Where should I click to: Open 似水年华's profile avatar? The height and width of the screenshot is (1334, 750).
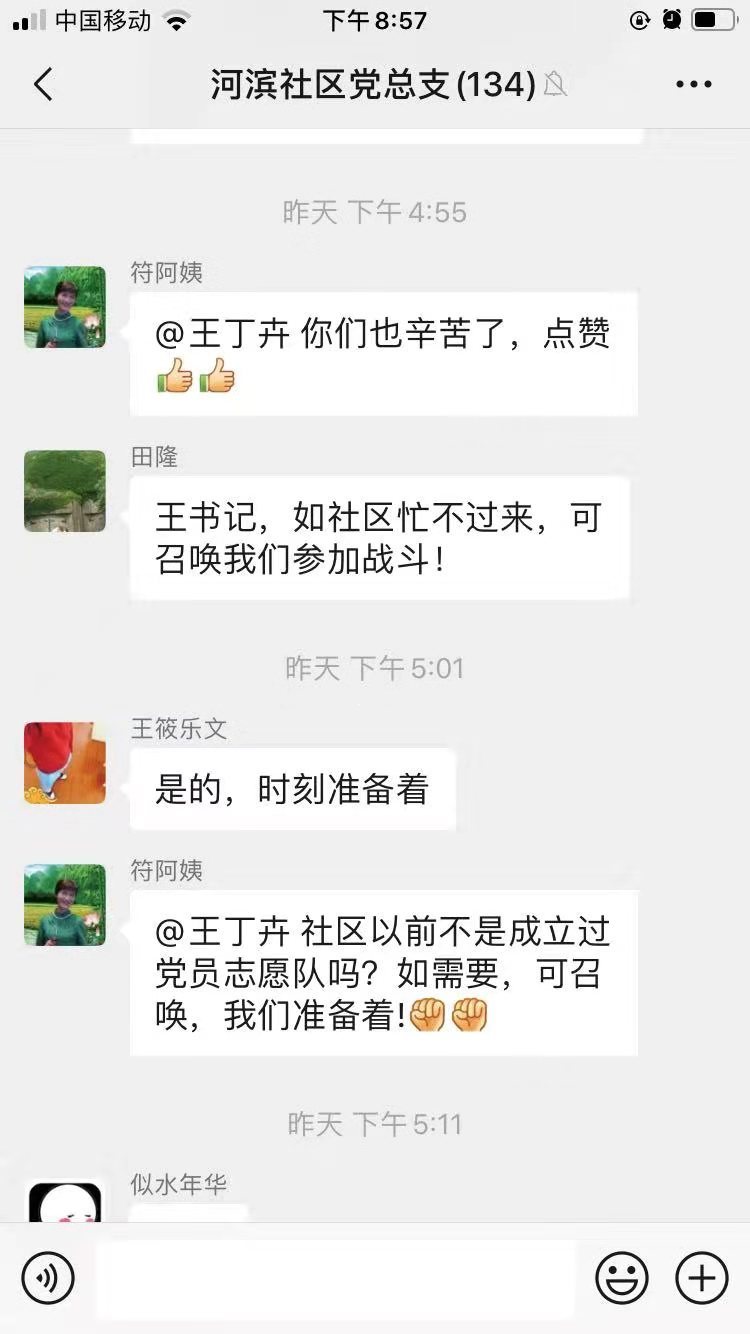tap(65, 1203)
